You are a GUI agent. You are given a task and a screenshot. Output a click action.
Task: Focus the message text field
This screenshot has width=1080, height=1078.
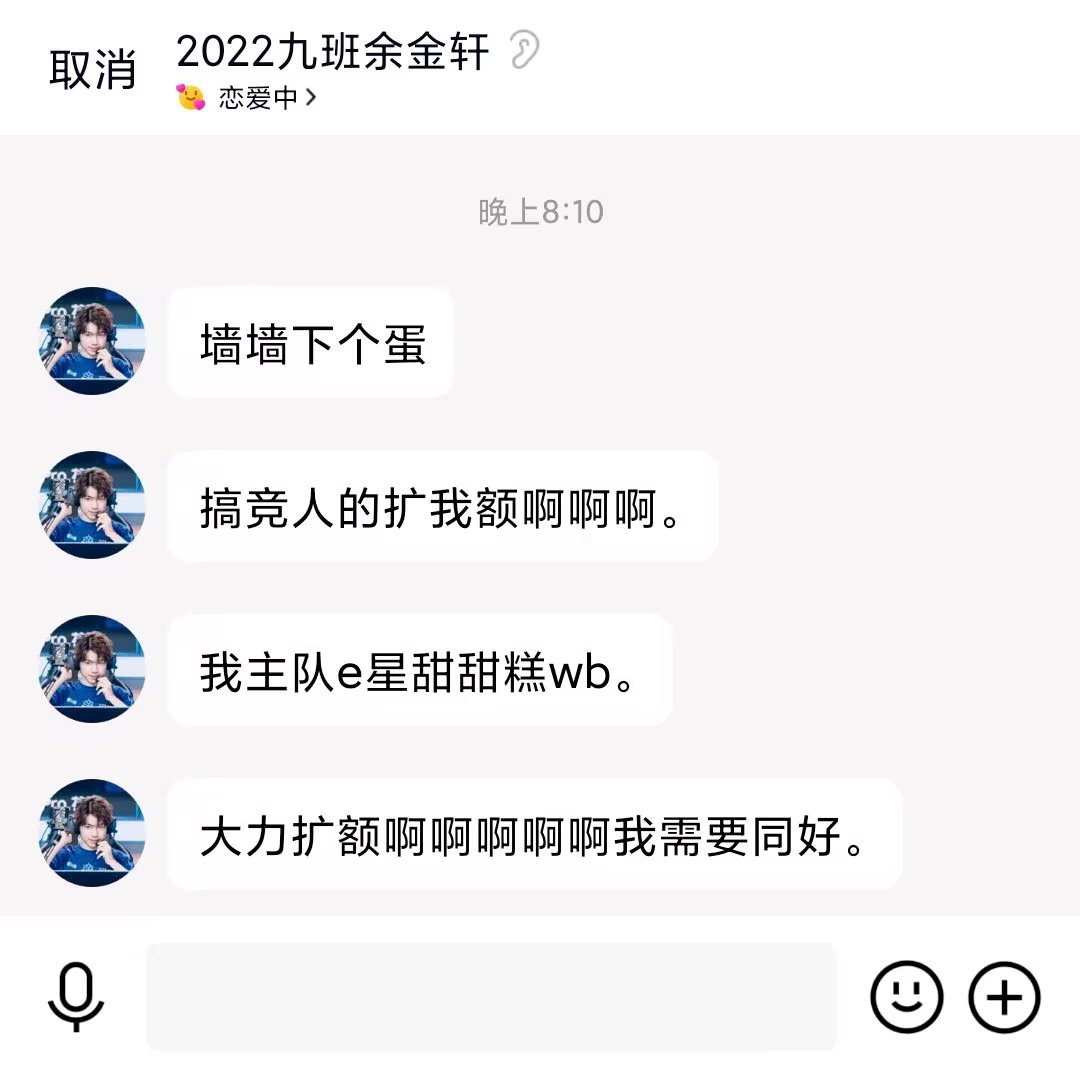pyautogui.click(x=491, y=997)
